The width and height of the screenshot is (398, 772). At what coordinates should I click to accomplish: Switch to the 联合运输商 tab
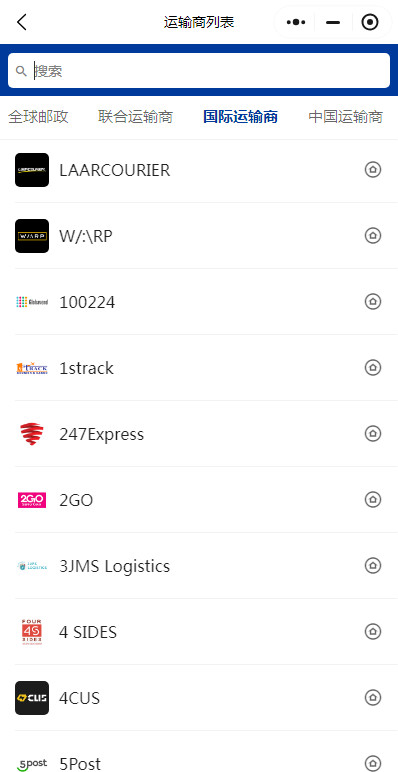[135, 117]
